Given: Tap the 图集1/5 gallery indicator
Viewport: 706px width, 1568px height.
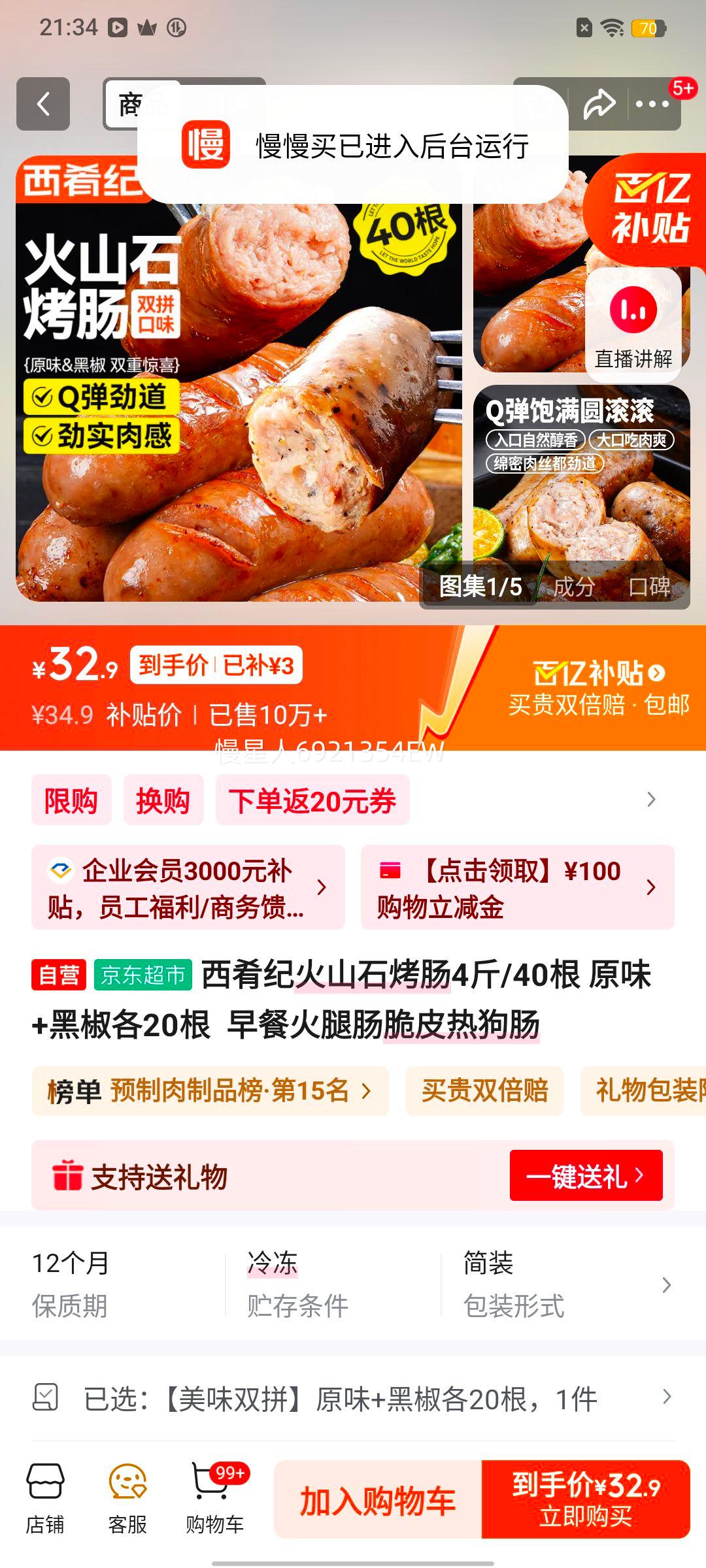Looking at the screenshot, I should [479, 587].
